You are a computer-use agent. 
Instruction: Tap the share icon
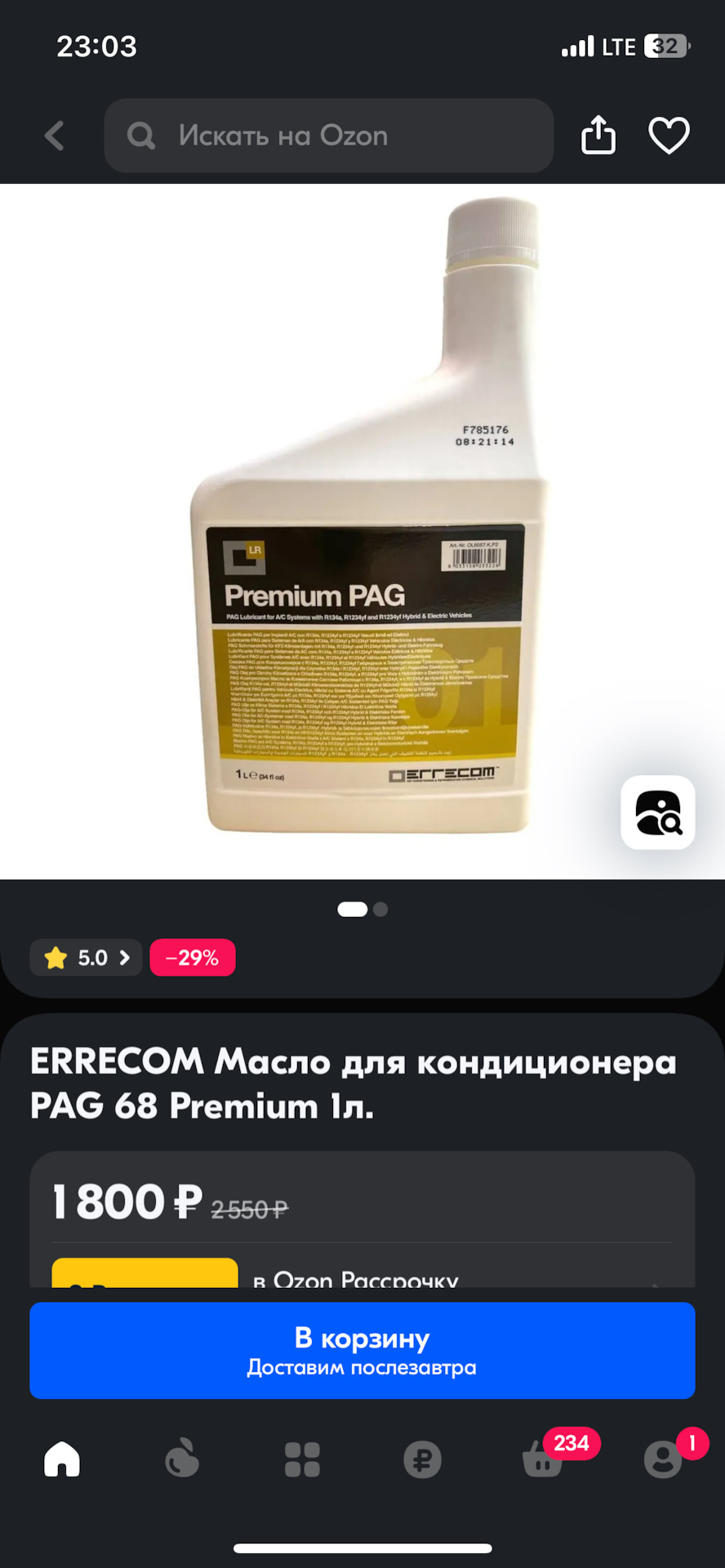coord(598,135)
